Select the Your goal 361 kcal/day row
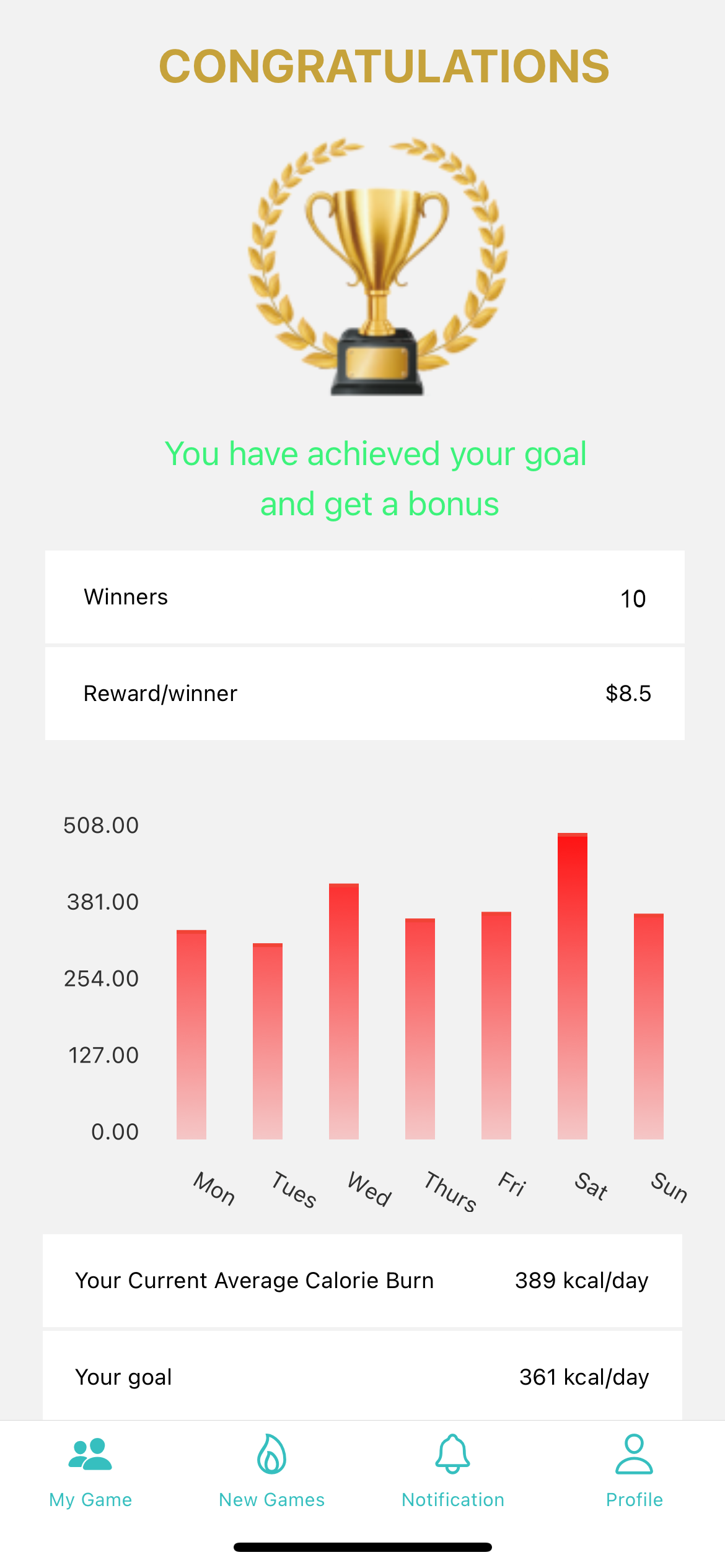The width and height of the screenshot is (725, 1568). [x=362, y=1376]
